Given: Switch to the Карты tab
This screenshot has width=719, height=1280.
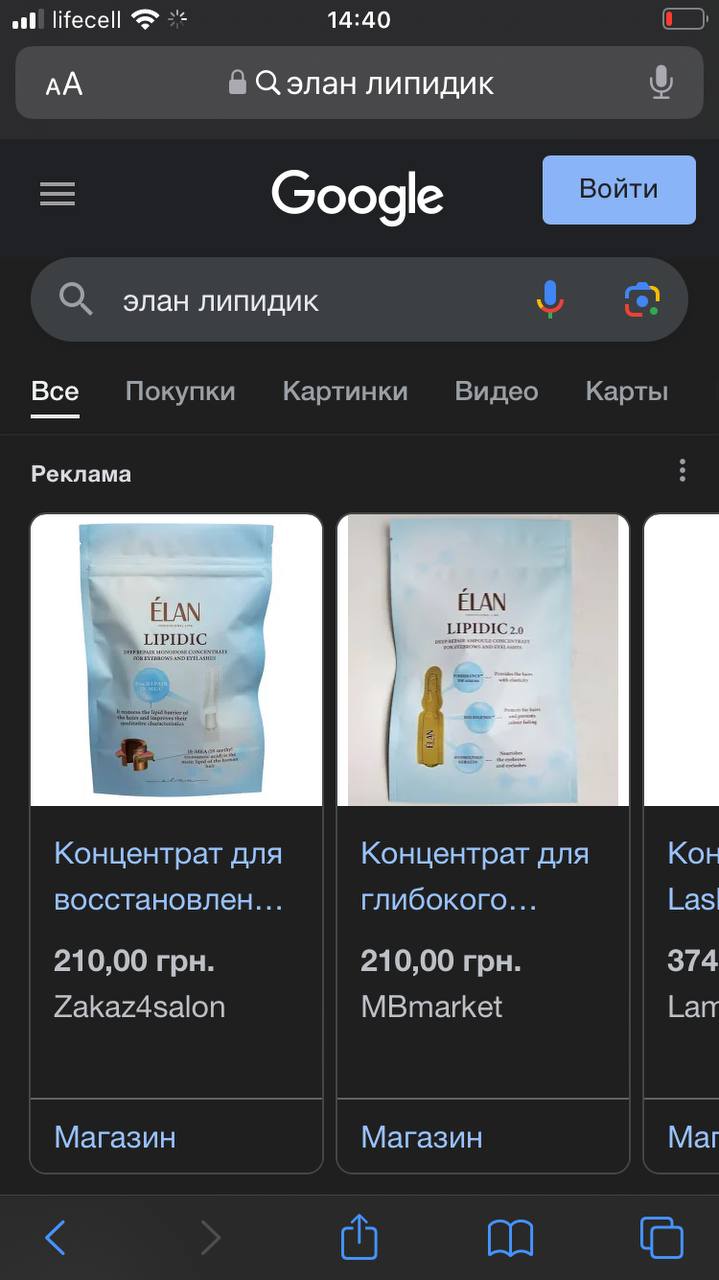Looking at the screenshot, I should (x=627, y=391).
